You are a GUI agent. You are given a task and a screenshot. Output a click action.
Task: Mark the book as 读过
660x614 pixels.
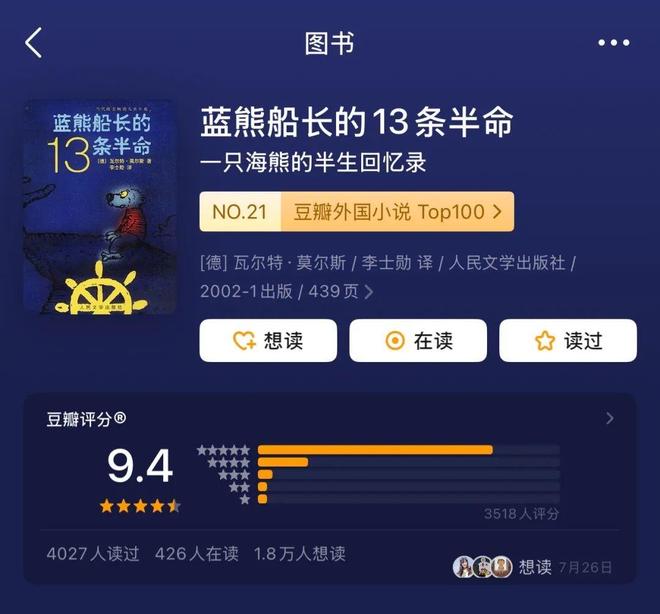coord(567,341)
